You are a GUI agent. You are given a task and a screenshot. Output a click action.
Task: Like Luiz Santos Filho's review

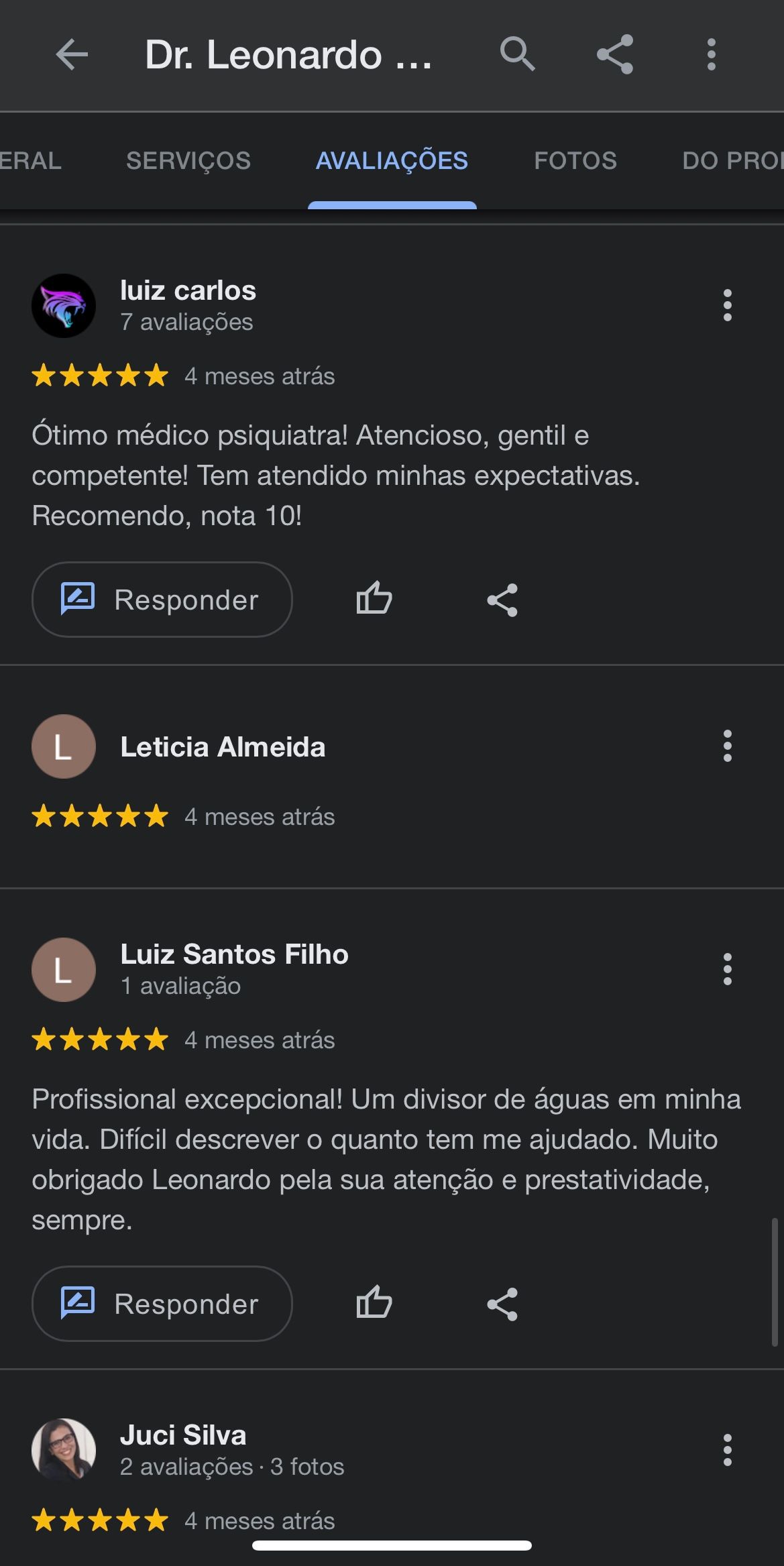(374, 1304)
